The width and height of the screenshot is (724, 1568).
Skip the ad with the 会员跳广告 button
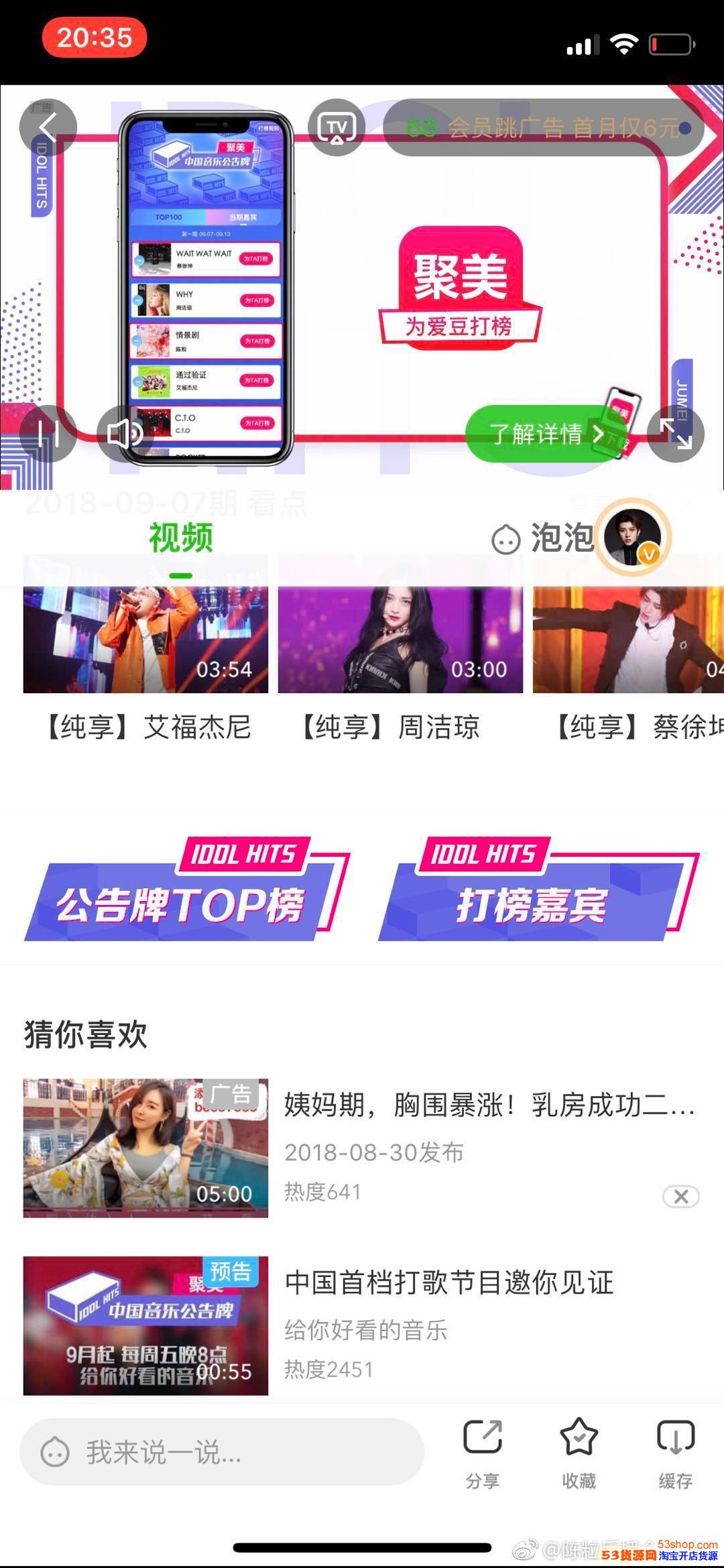(x=543, y=127)
